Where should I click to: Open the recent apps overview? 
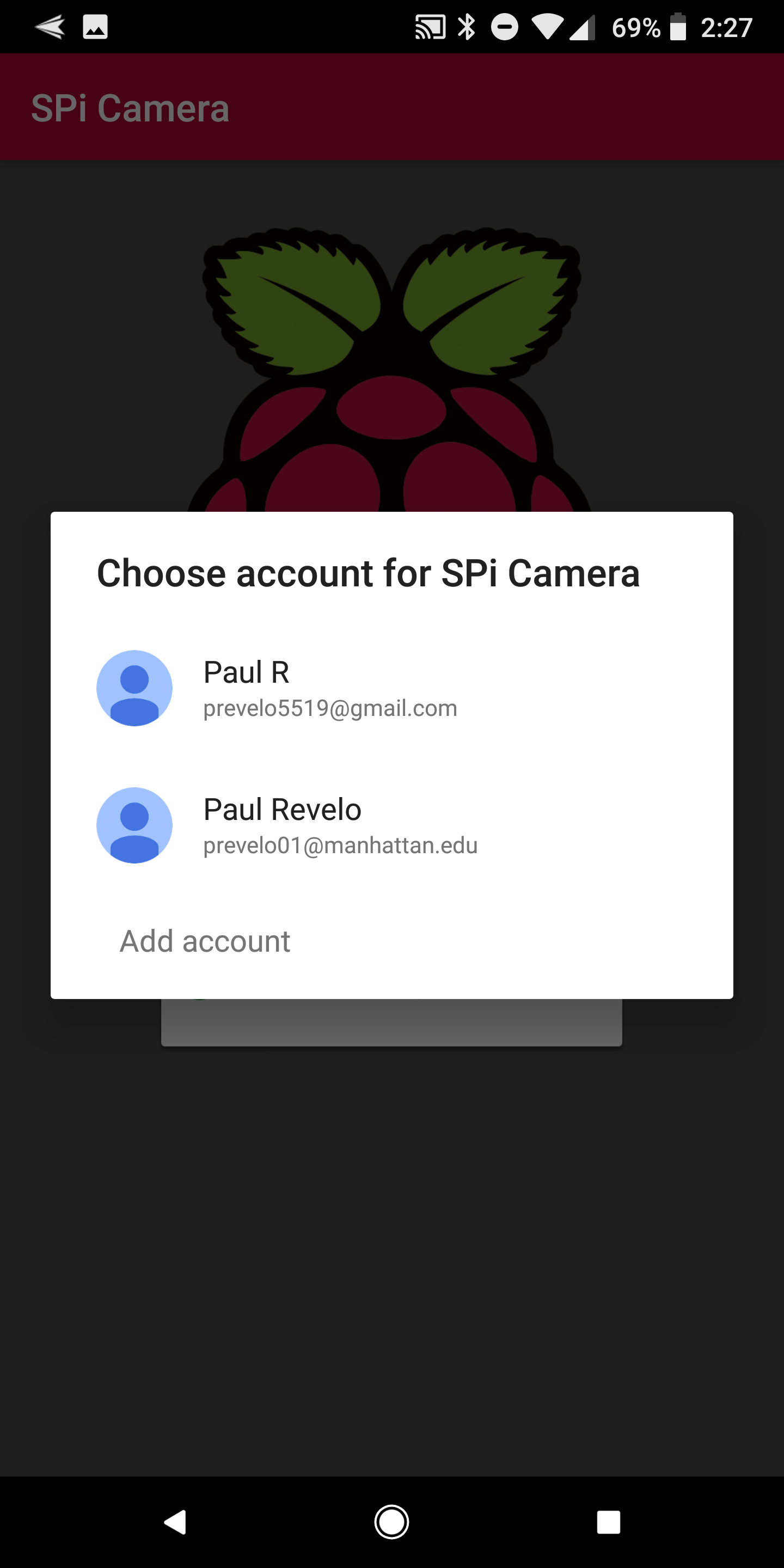(x=608, y=1522)
